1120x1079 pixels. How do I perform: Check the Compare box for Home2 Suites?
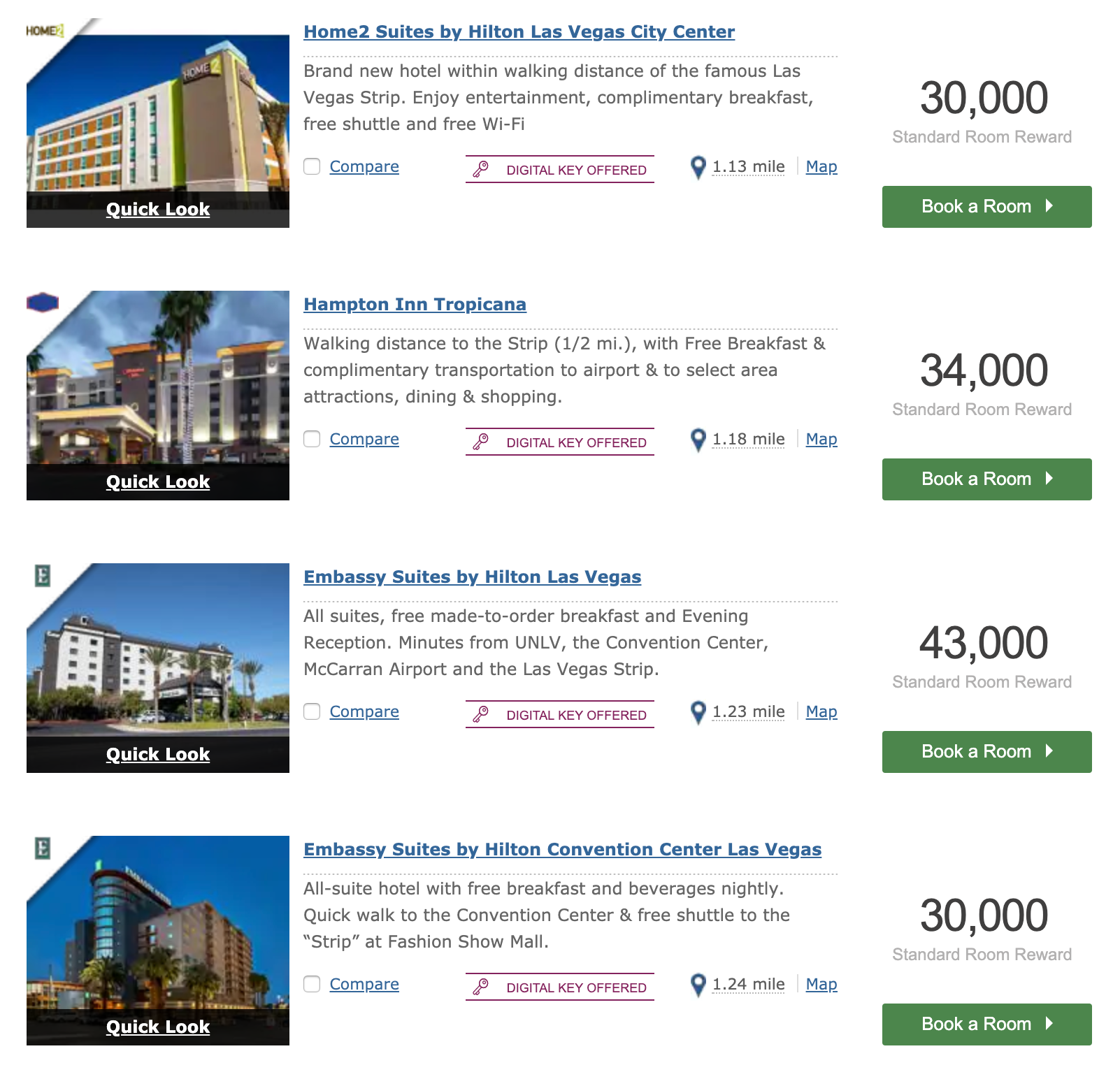(312, 166)
